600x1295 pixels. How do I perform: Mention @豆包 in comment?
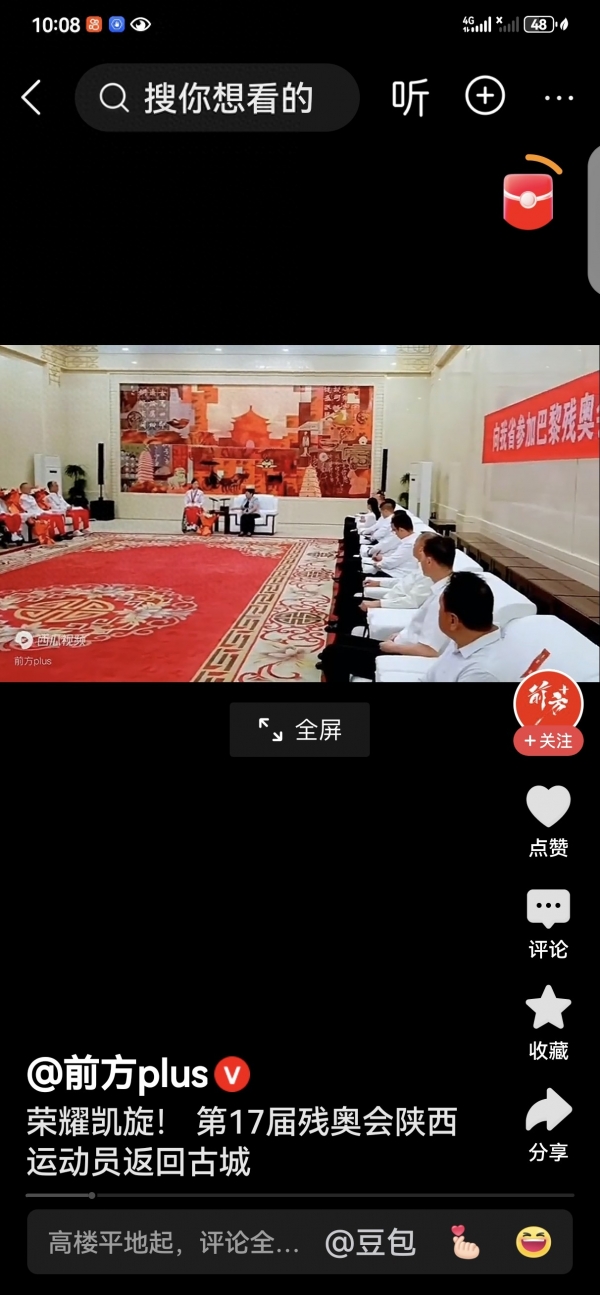point(370,1243)
